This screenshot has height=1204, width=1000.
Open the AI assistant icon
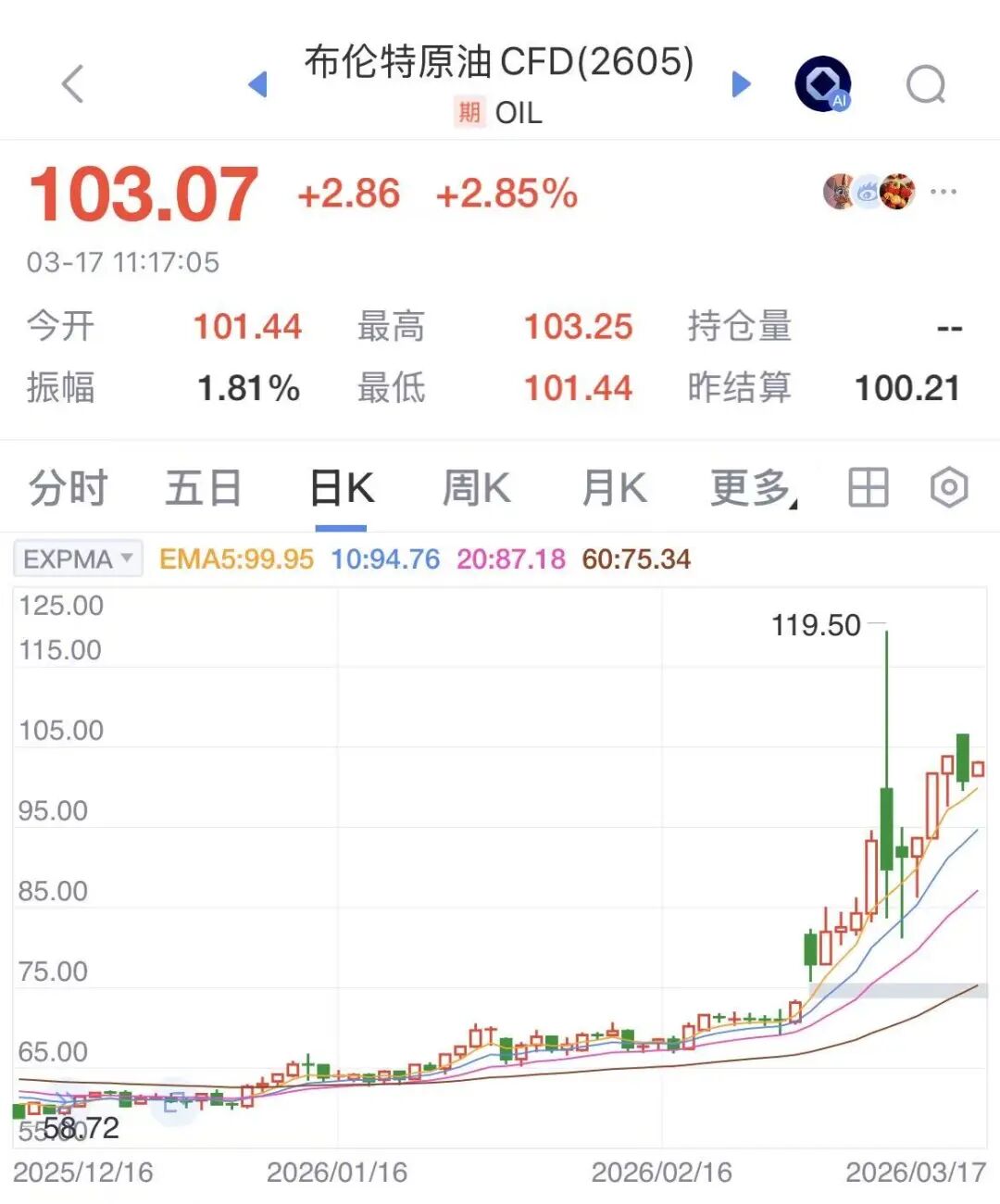[x=823, y=84]
